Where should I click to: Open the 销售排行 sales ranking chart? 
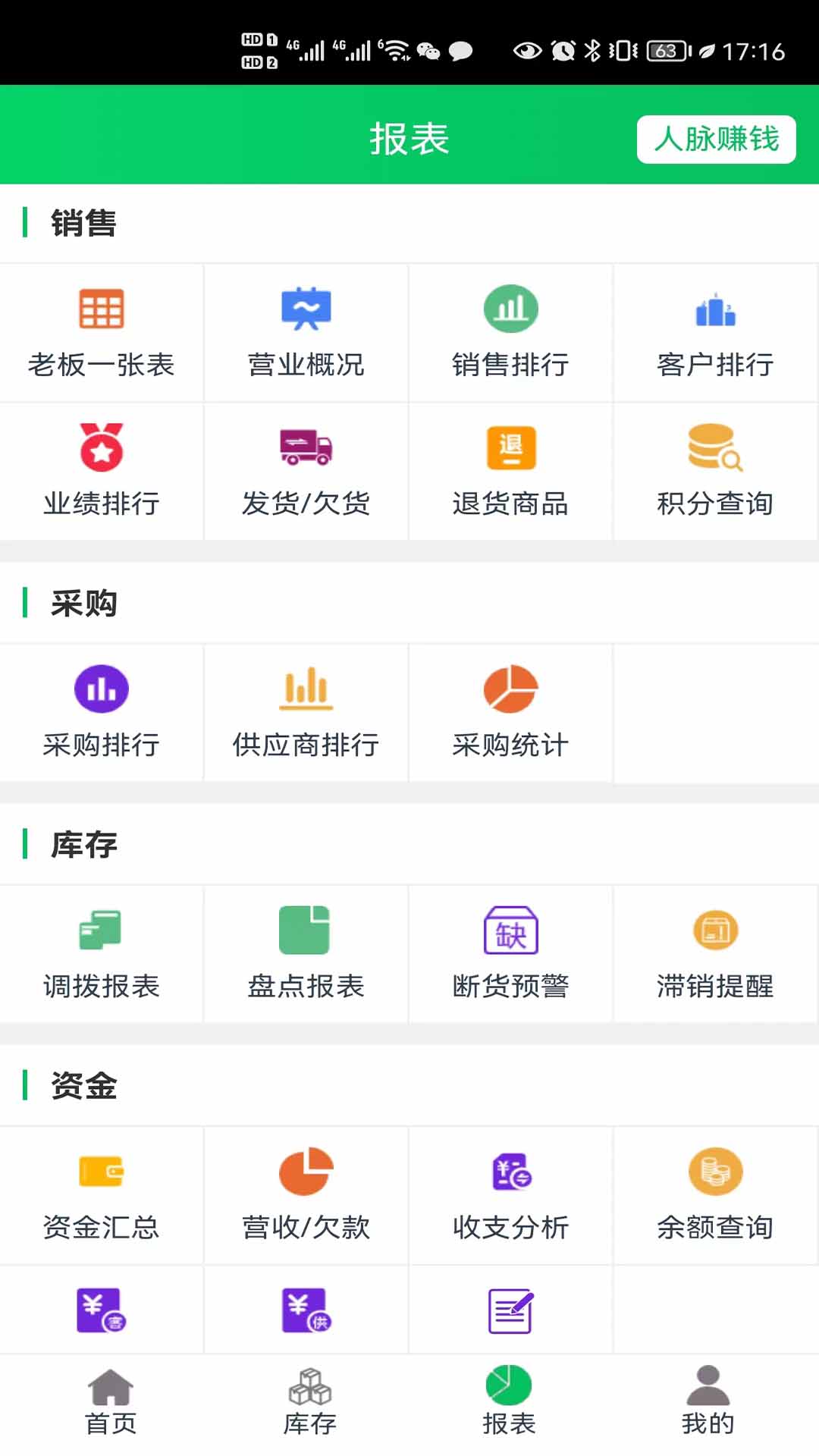(511, 331)
